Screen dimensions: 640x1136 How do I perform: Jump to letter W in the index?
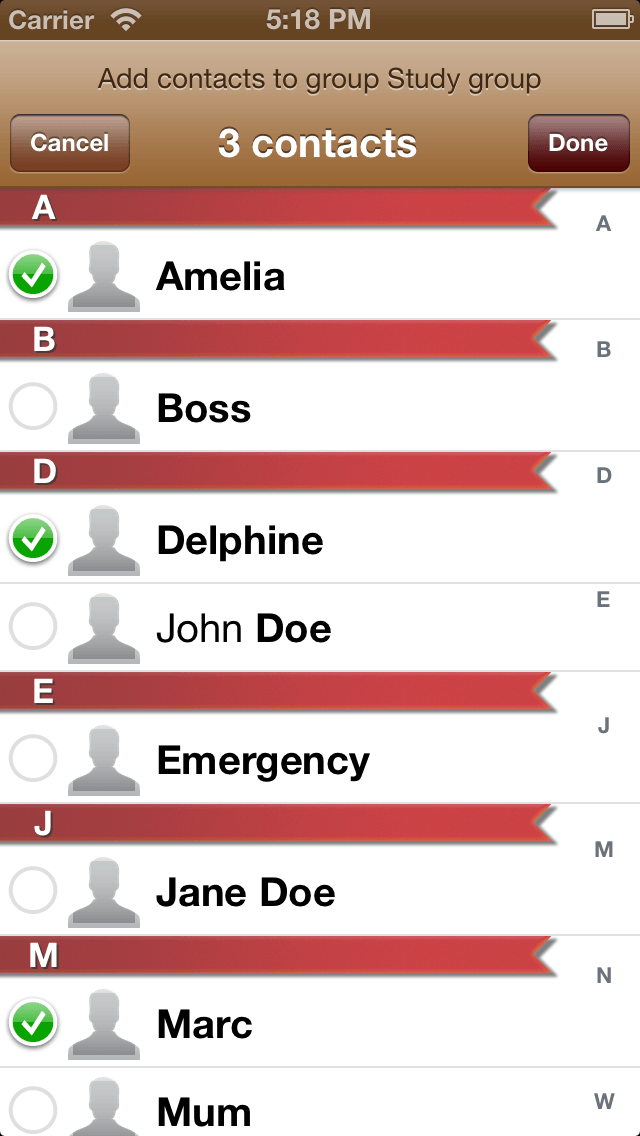point(603,1102)
